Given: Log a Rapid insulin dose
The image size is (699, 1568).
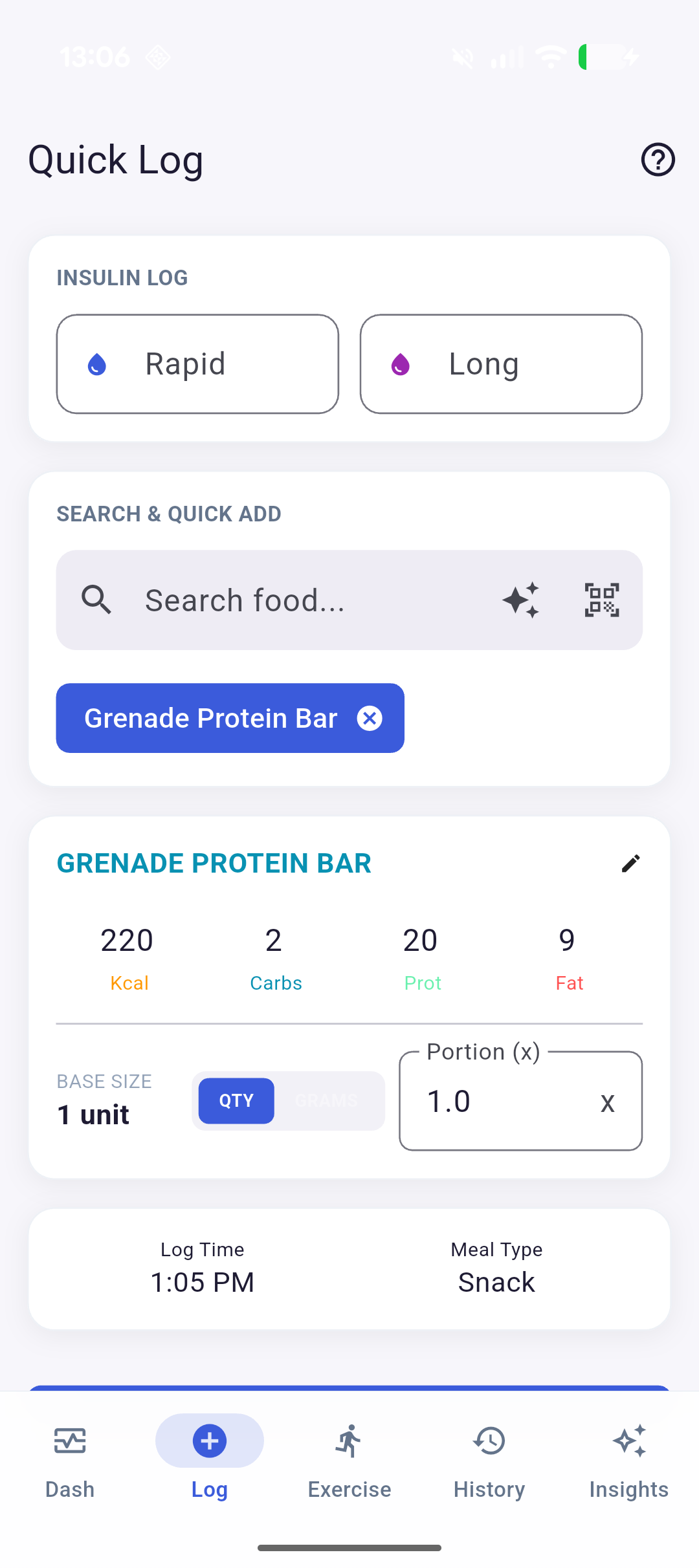Looking at the screenshot, I should [197, 364].
